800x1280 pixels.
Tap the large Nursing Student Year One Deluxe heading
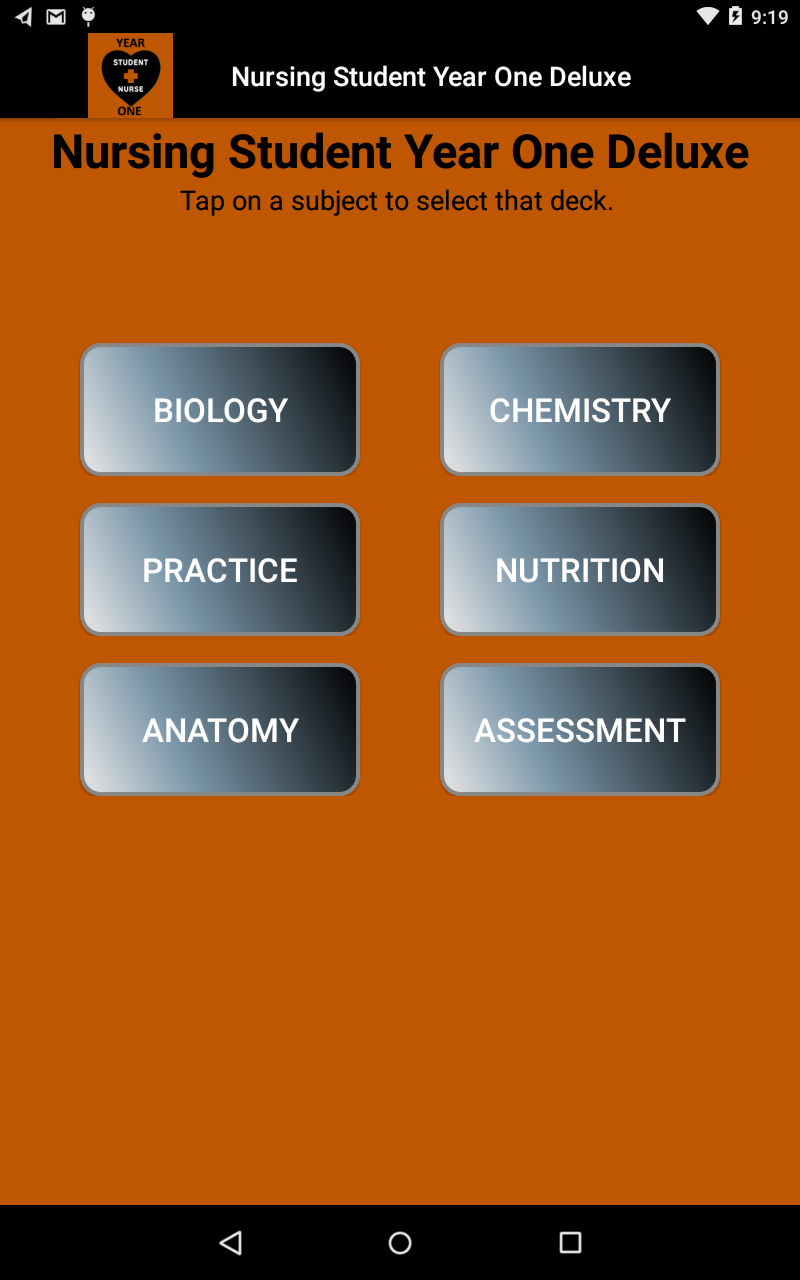coord(400,152)
